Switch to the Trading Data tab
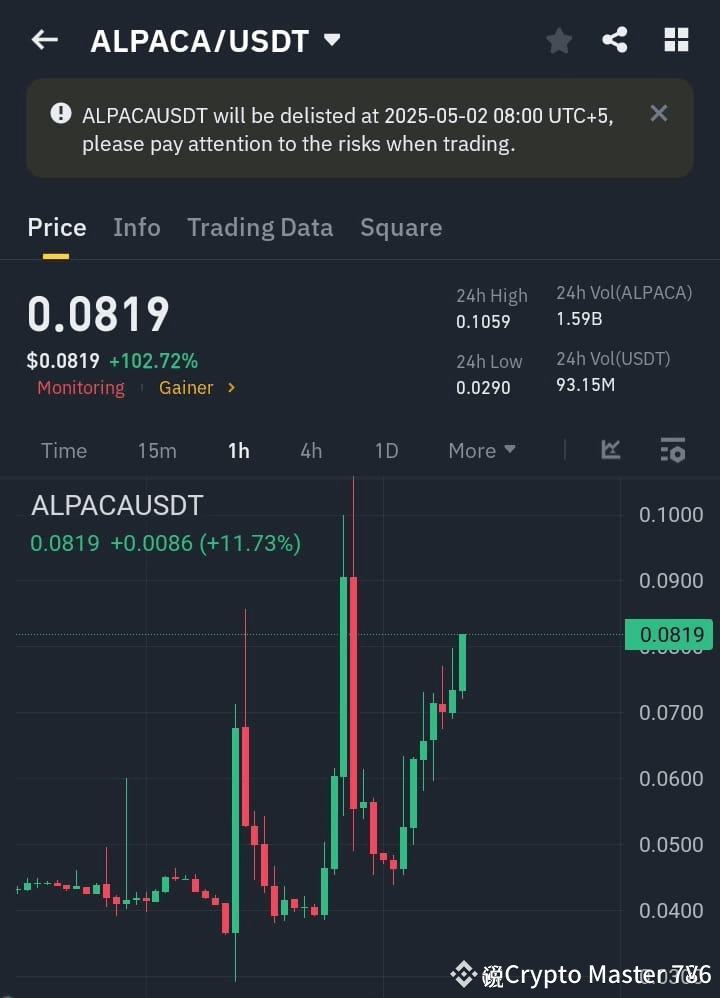The image size is (720, 998). pos(260,227)
